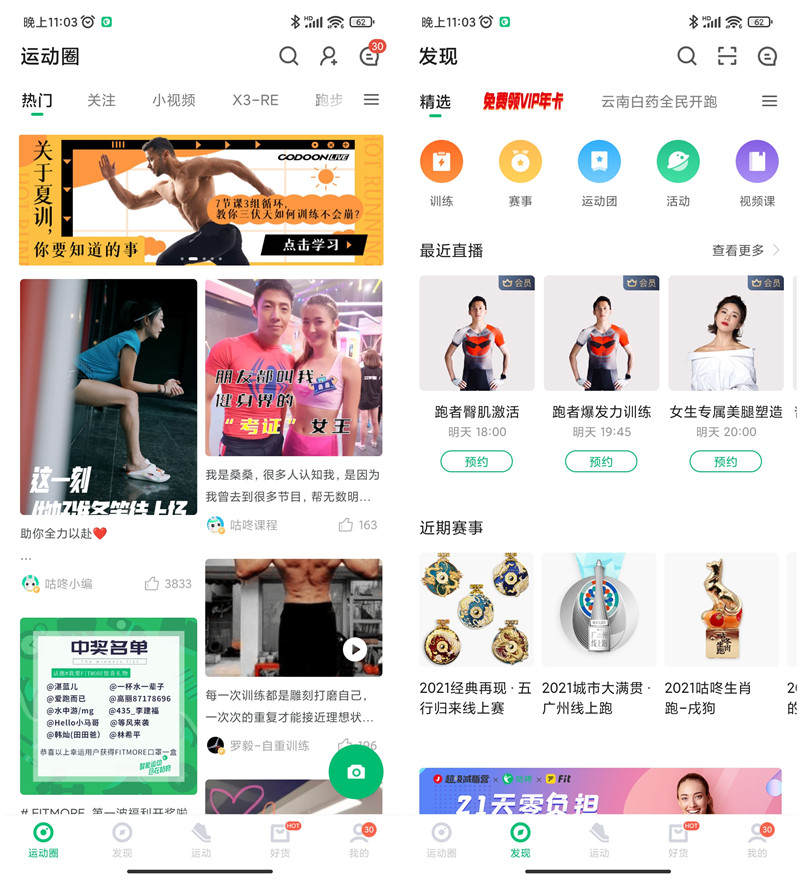Viewport: 800px width, 884px height.
Task: Like the post by 咕咚小编
Action: [x=152, y=583]
